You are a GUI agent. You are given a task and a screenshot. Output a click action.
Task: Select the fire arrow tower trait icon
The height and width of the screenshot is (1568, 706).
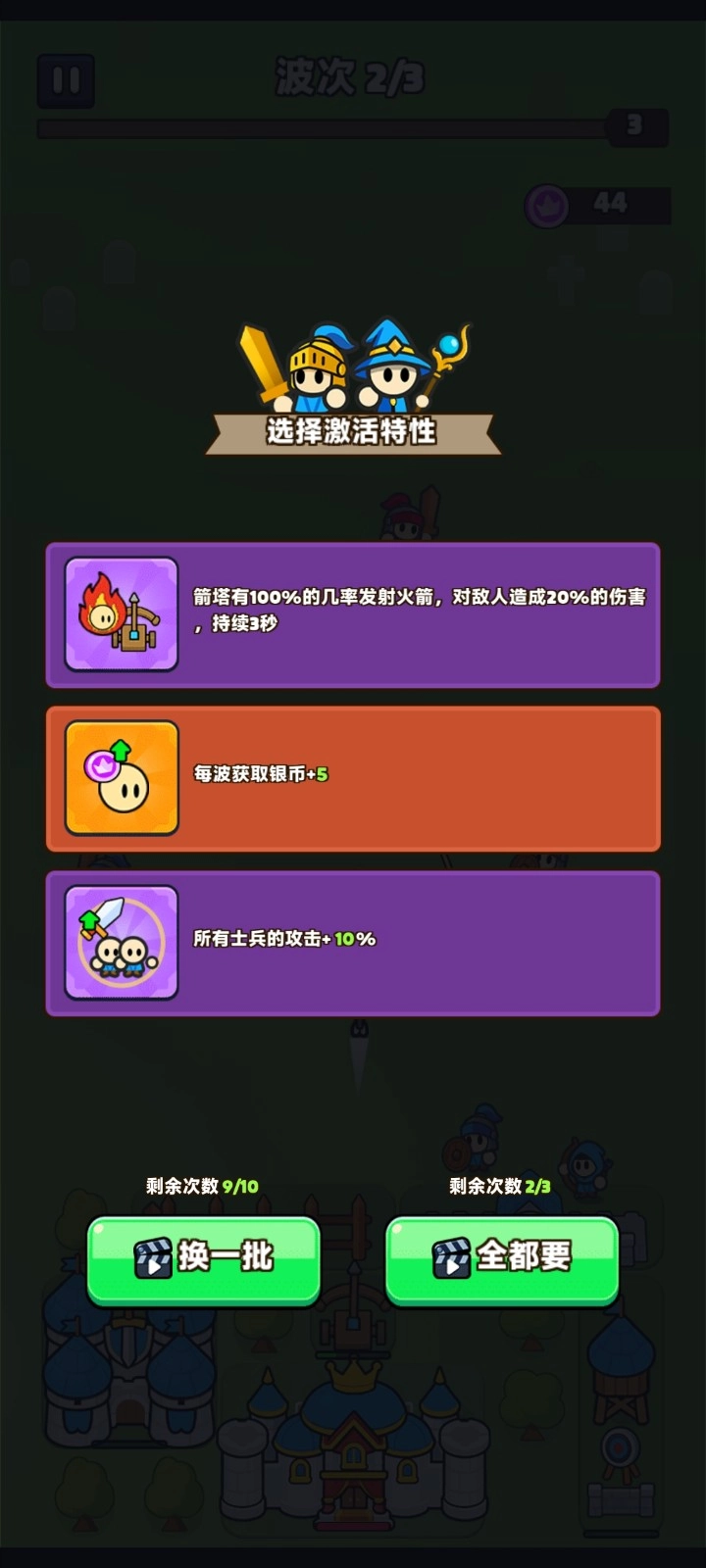pyautogui.click(x=120, y=613)
